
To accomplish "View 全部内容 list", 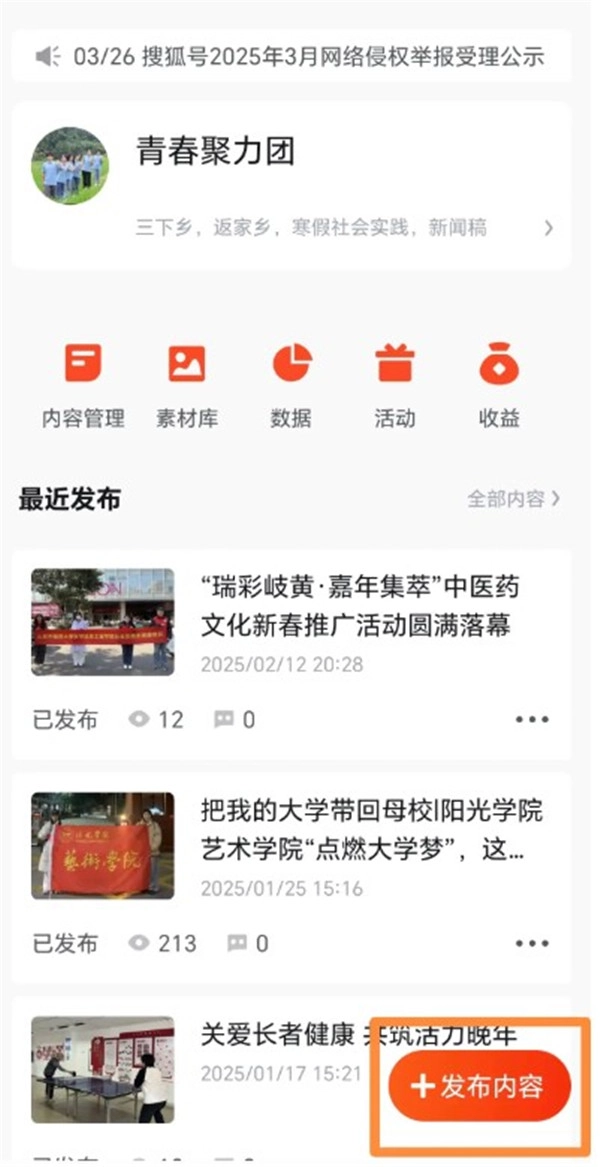I will pyautogui.click(x=514, y=498).
